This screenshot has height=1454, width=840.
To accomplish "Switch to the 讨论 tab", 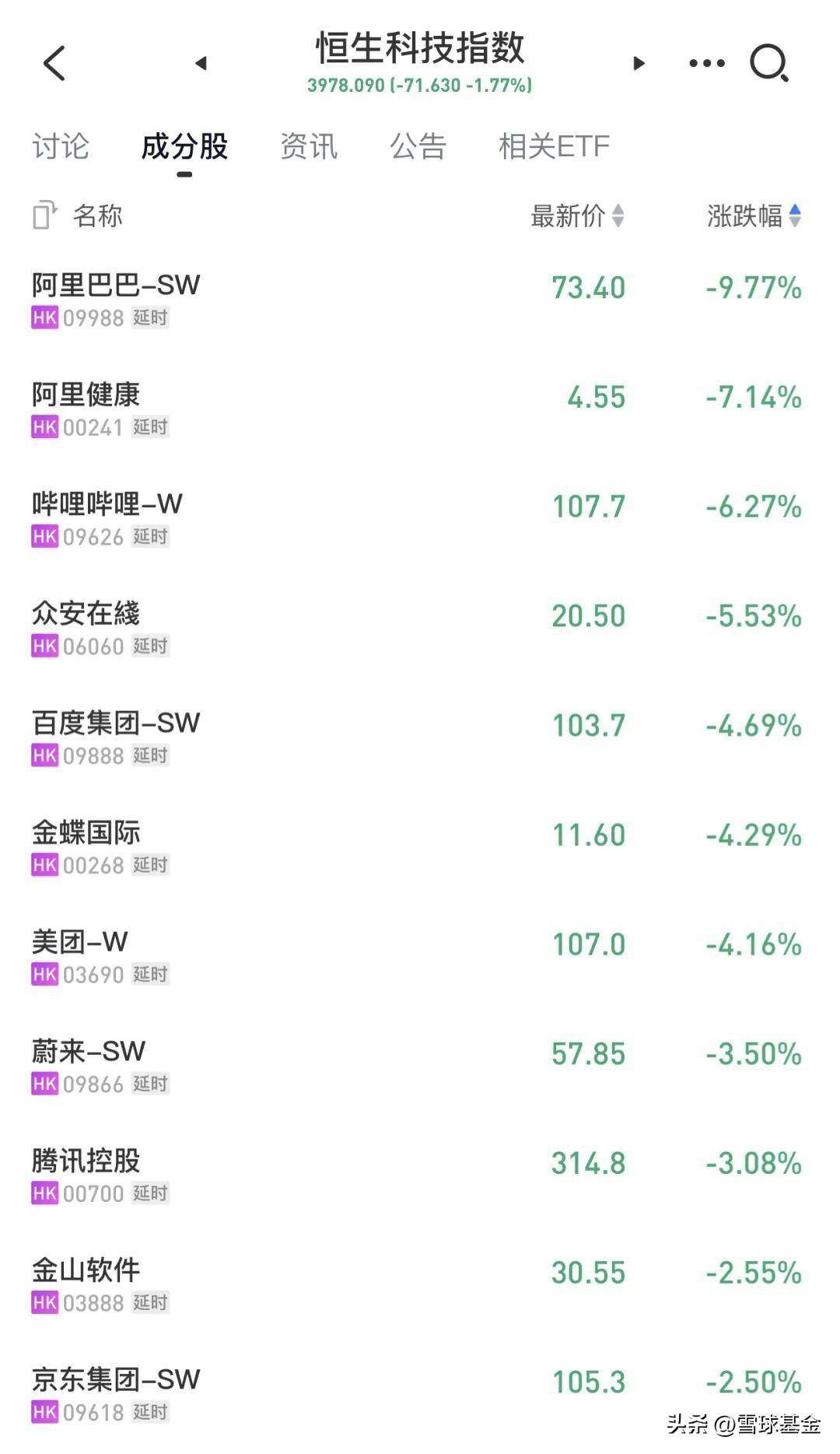I will coord(61,146).
